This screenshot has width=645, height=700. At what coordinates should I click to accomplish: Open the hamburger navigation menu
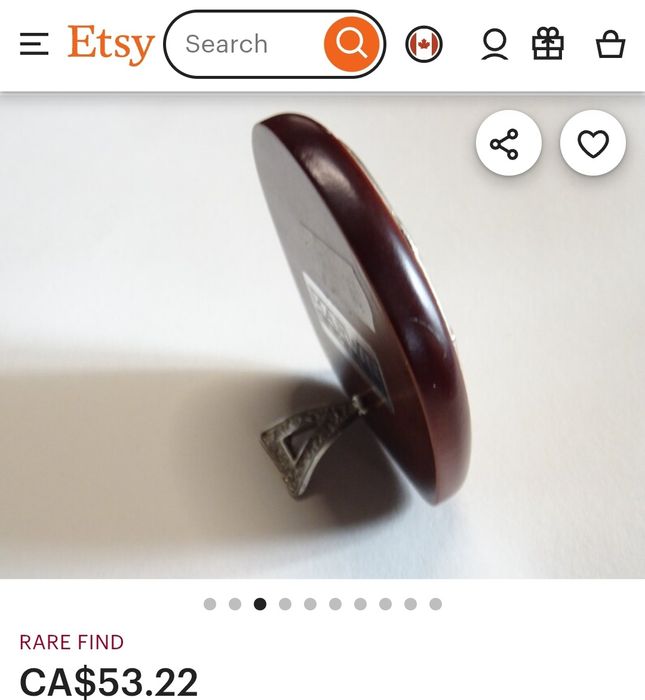tap(34, 44)
